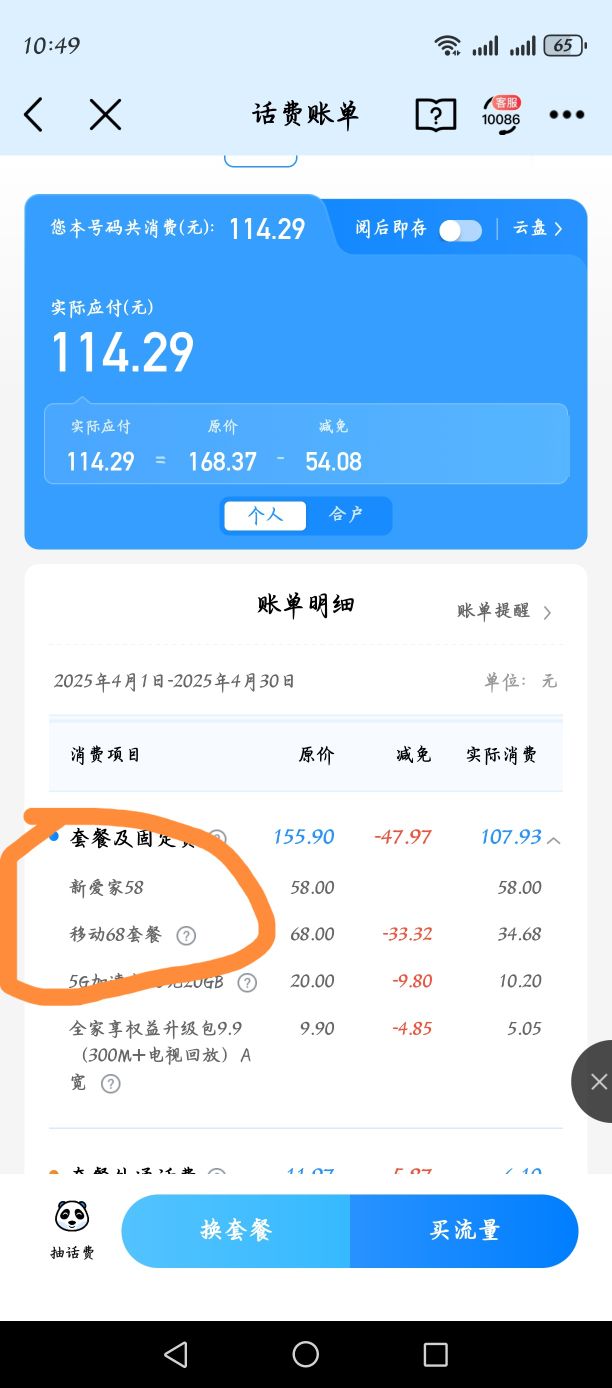The image size is (612, 1388).
Task: Go to the system home screen
Action: [x=305, y=1354]
